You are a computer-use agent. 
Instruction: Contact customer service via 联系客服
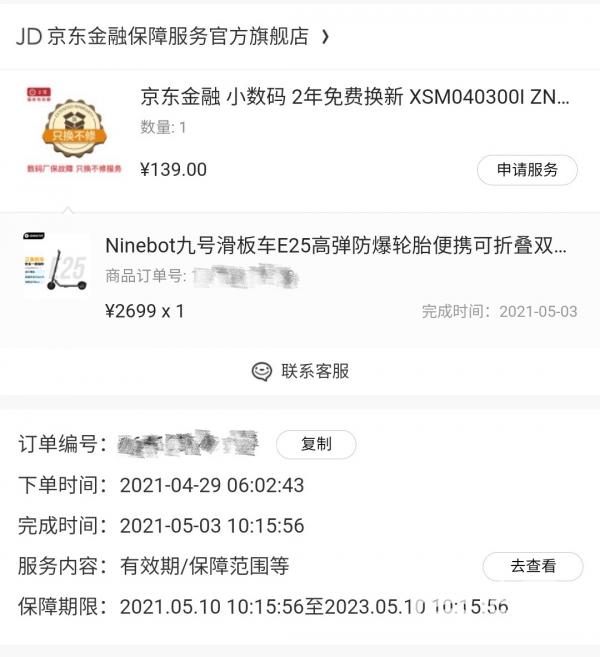pos(300,371)
